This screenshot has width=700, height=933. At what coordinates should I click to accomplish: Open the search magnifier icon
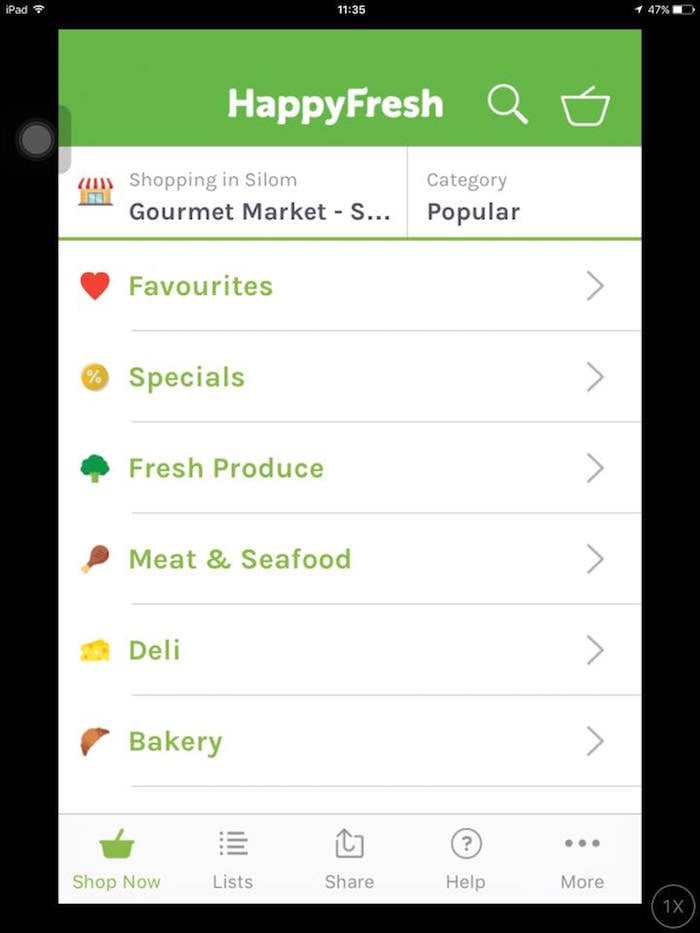pos(507,104)
